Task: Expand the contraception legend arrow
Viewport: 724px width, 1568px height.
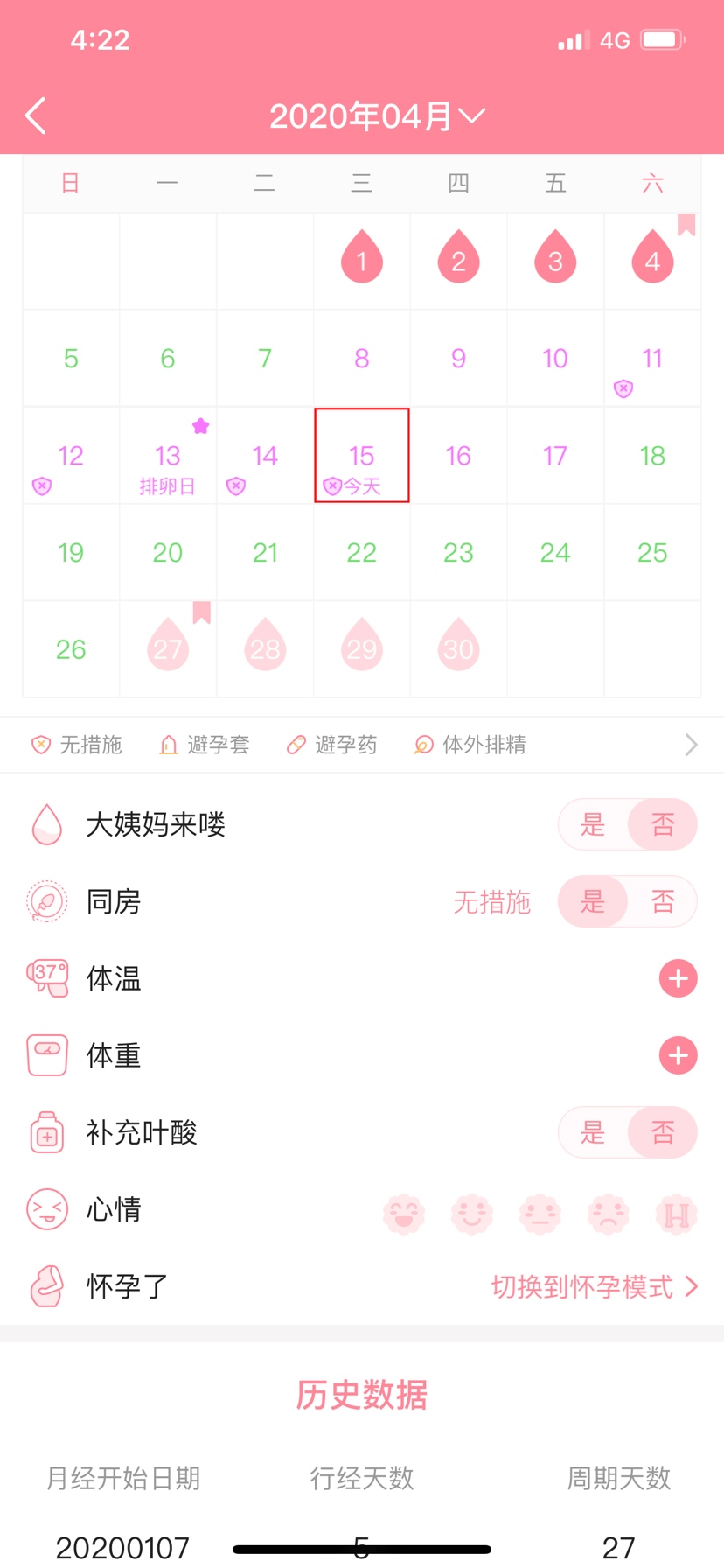Action: tap(691, 745)
